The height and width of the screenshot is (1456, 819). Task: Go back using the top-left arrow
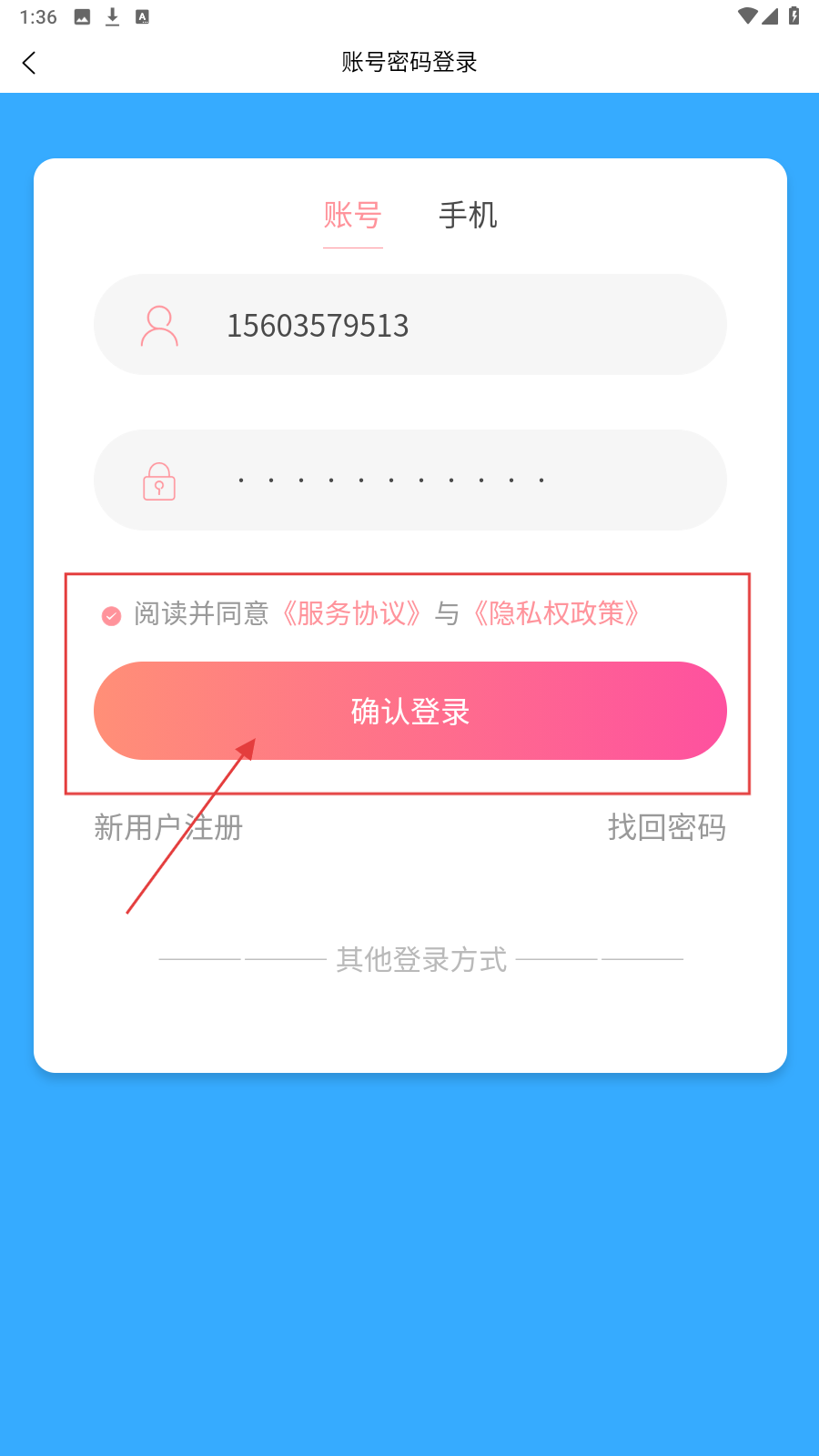29,63
